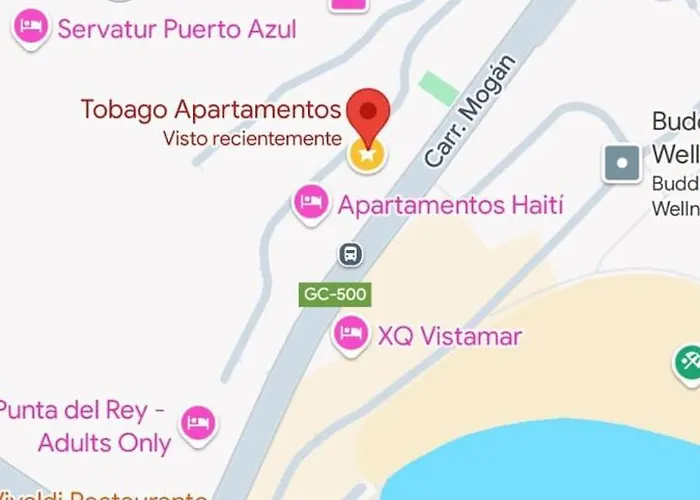Select the Servatur Puerto Azul hotel marker
700x500 pixels.
pyautogui.click(x=31, y=27)
